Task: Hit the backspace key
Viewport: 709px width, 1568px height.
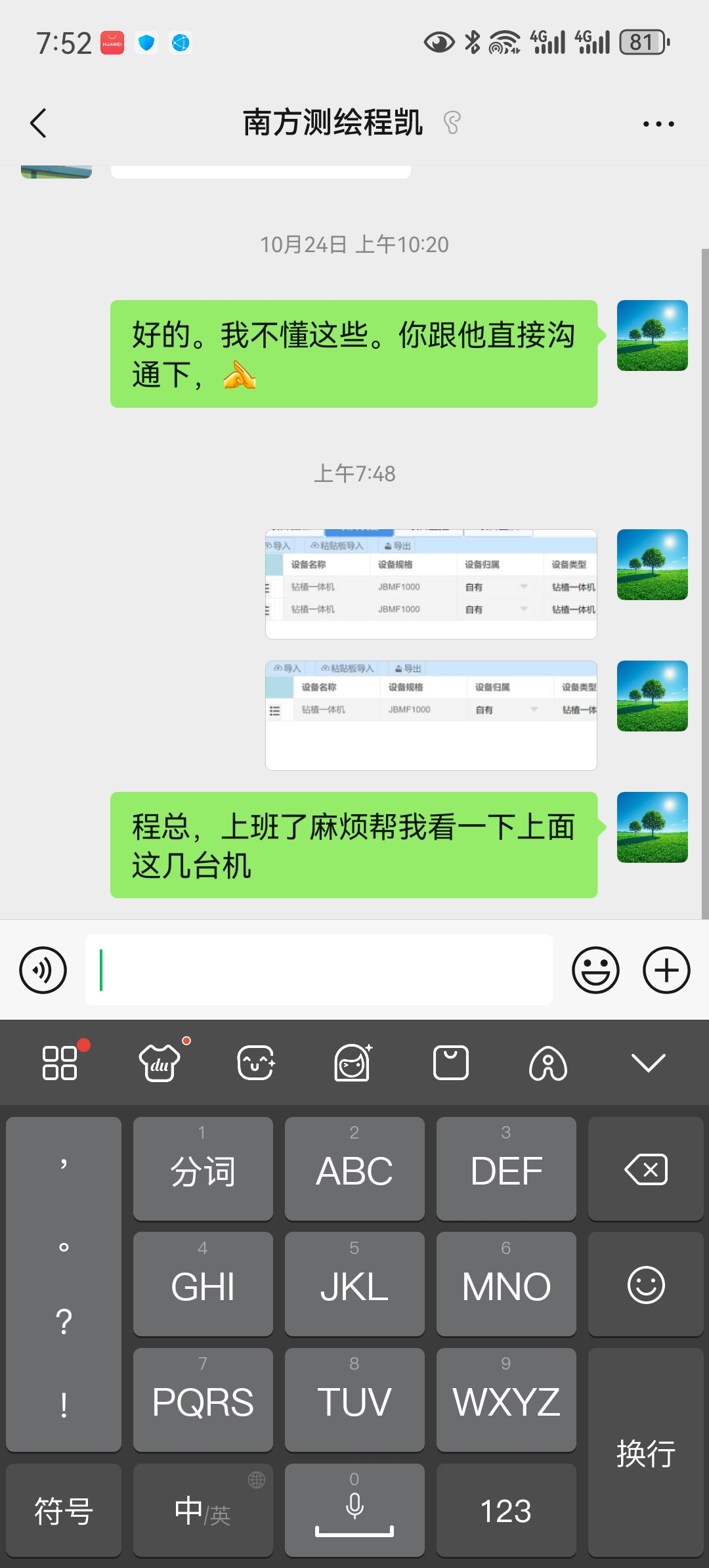Action: (646, 1169)
